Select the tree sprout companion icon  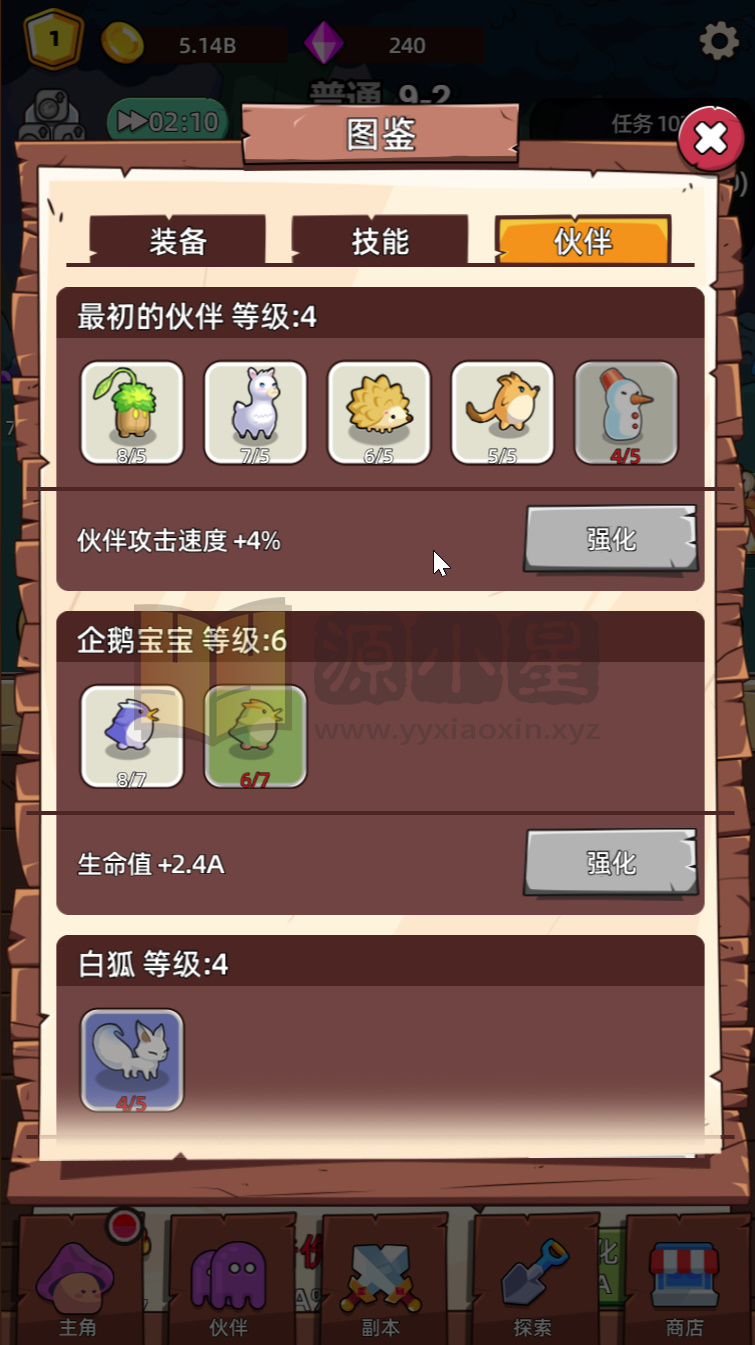click(x=132, y=412)
